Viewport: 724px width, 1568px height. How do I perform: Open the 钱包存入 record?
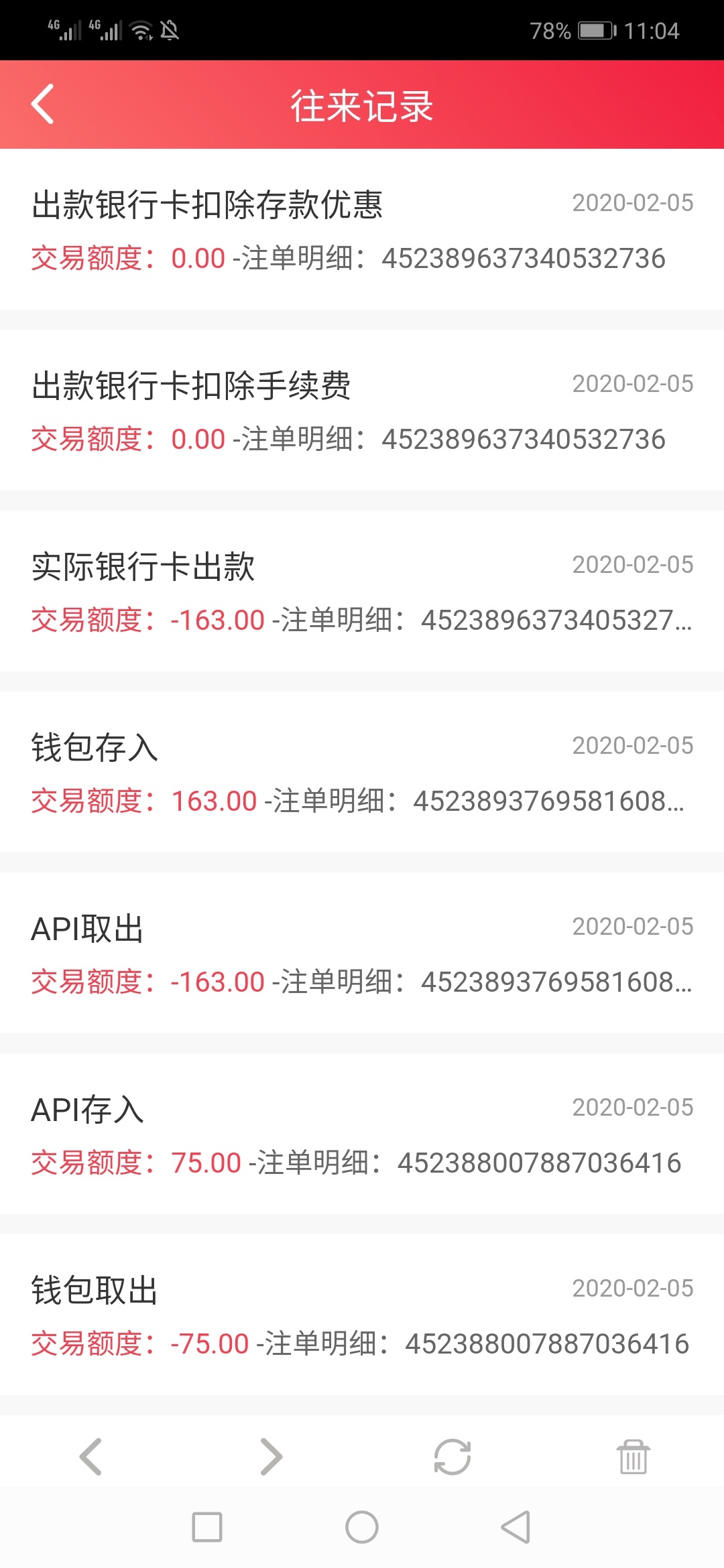(362, 772)
